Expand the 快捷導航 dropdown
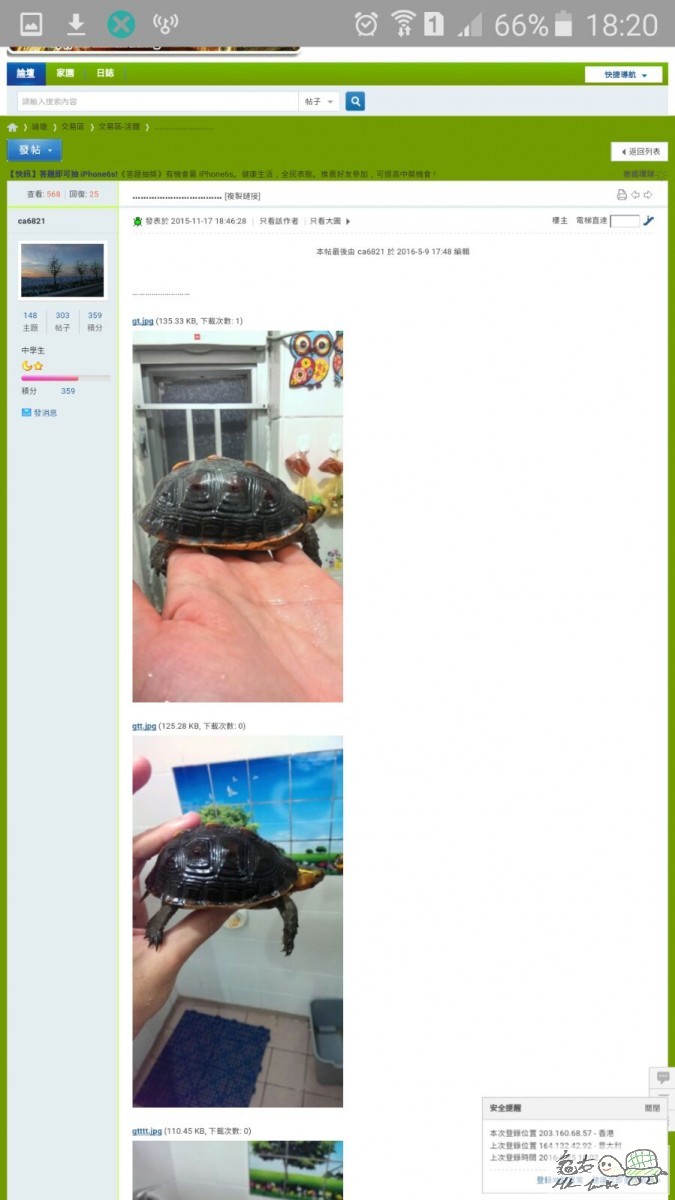Viewport: 675px width, 1200px height. [x=624, y=75]
